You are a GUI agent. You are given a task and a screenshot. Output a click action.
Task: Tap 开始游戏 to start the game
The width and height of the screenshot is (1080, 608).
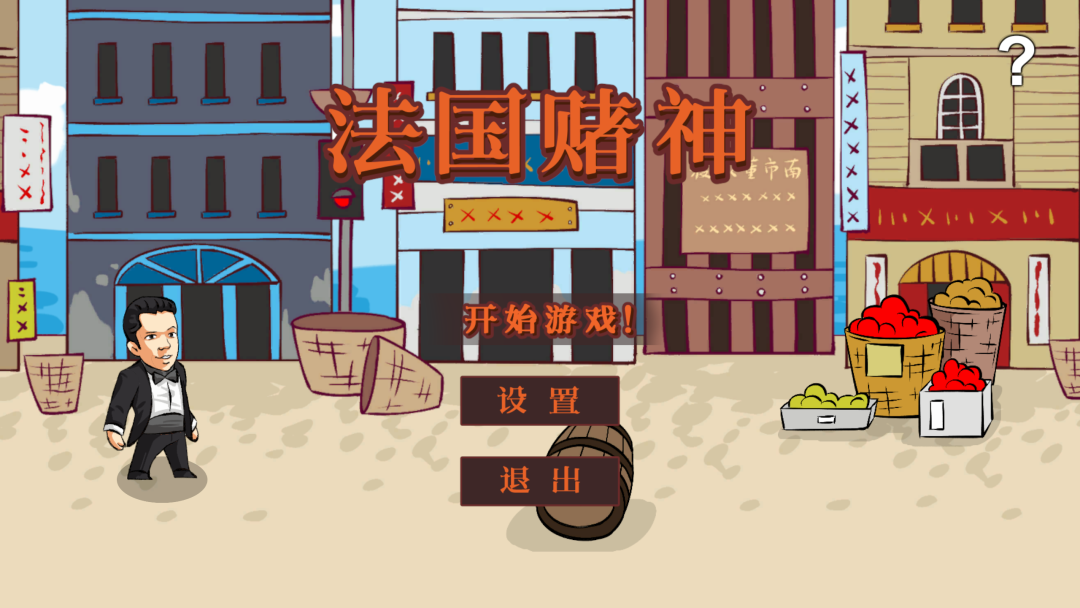547,320
